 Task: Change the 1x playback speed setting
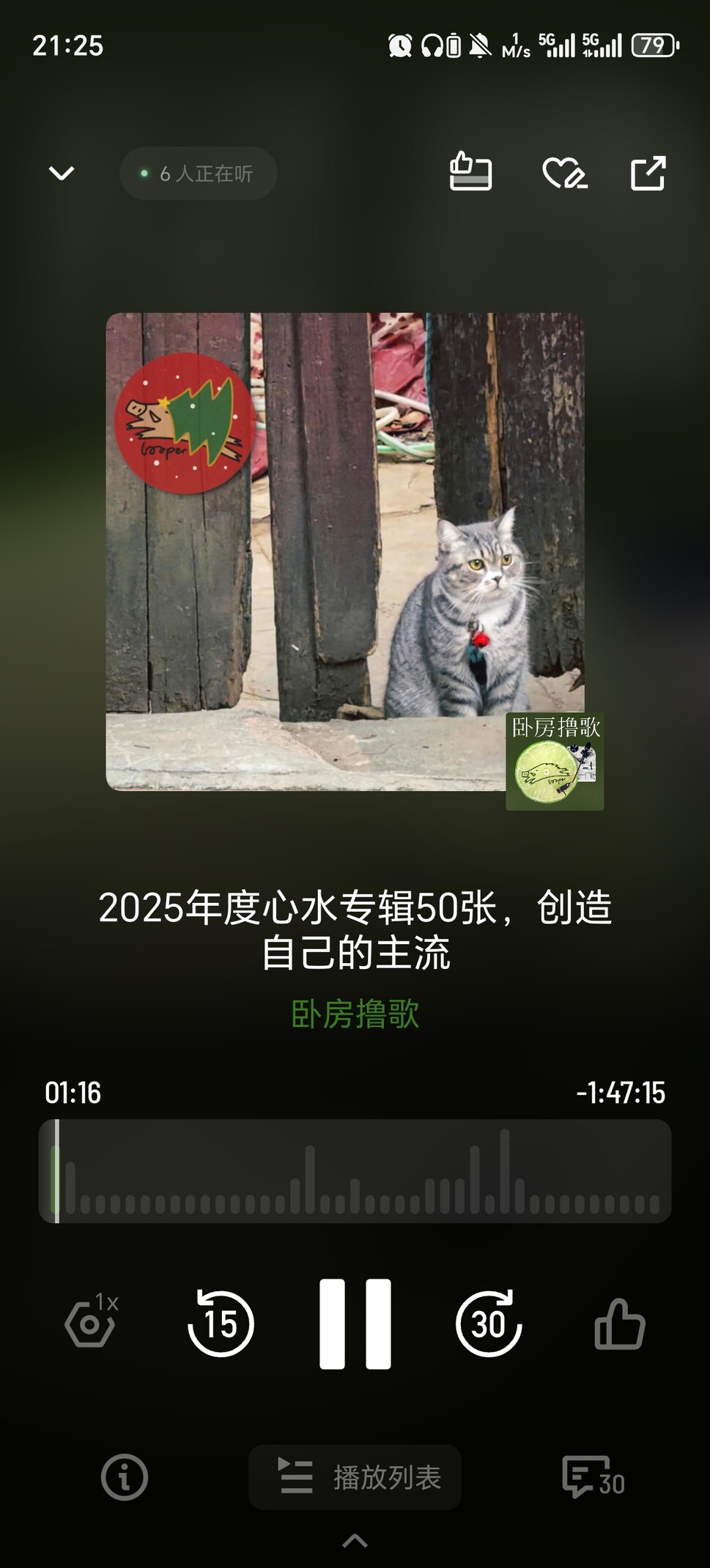pyautogui.click(x=91, y=1323)
